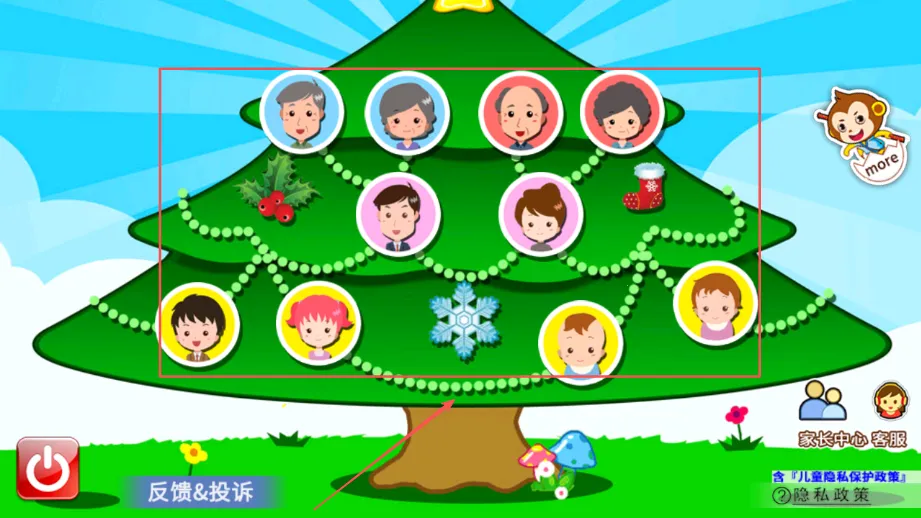Tap the mother avatar with hair bun
This screenshot has height=518, width=921.
(541, 214)
